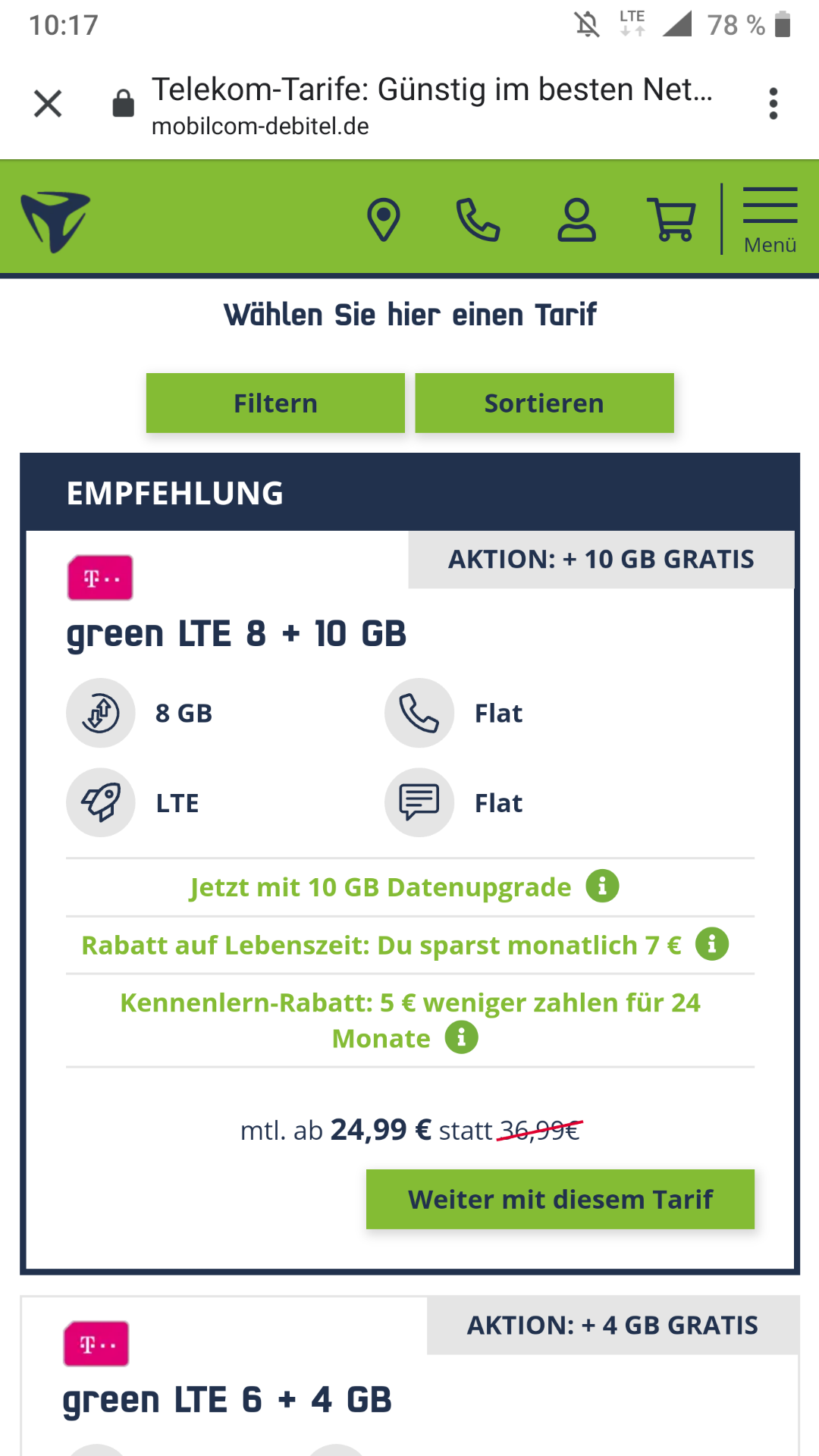Show info for Kennenlern-Rabatt
The image size is (819, 1456).
tap(461, 1037)
